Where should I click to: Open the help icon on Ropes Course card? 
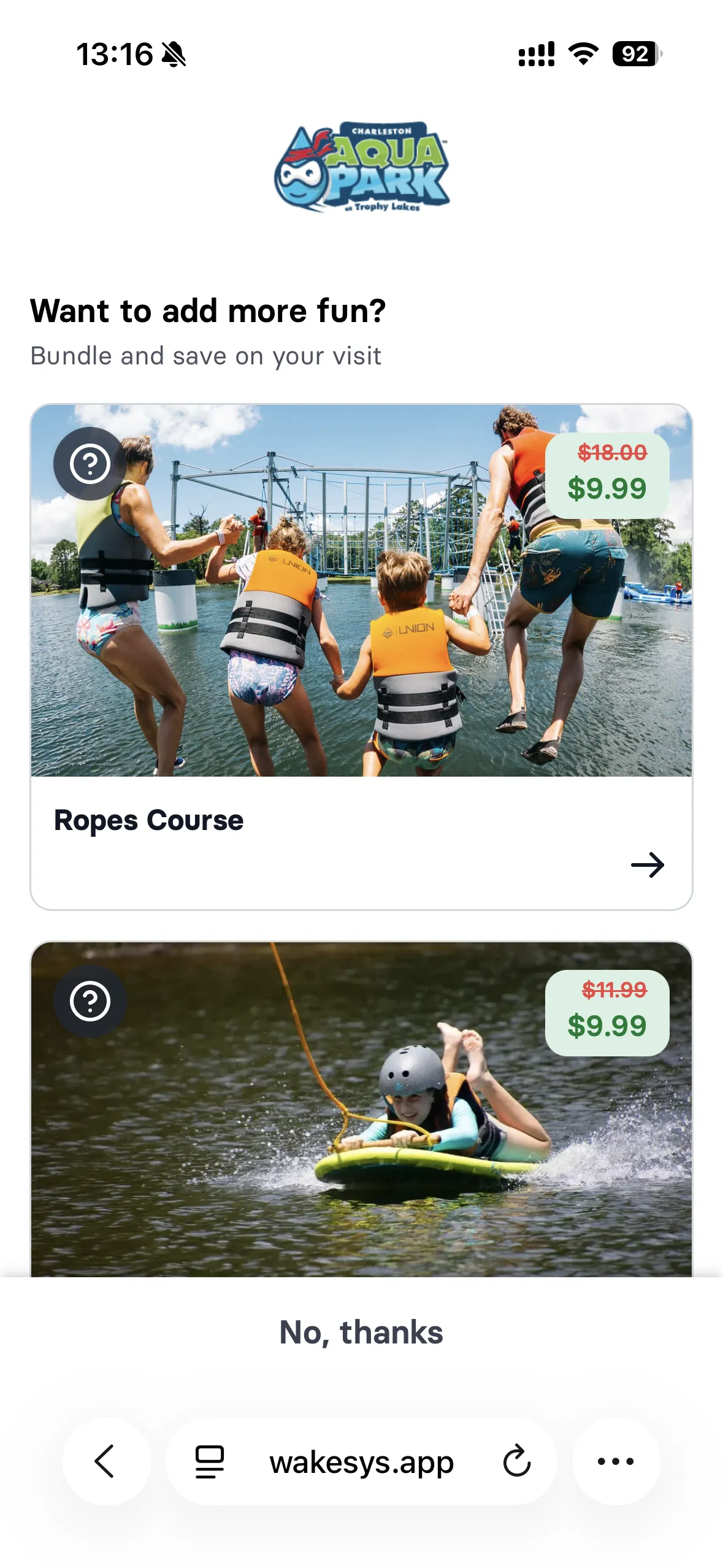click(x=90, y=464)
